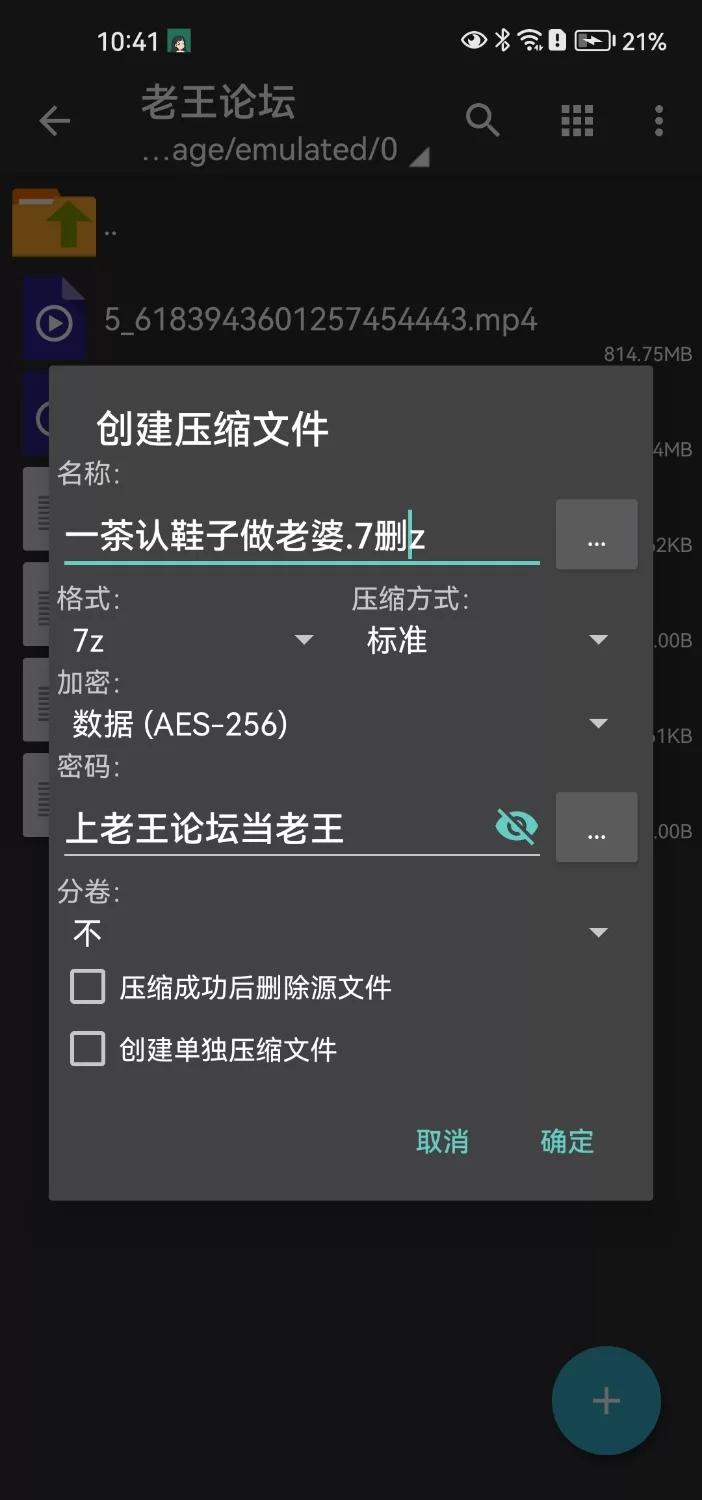702x1500 pixels.
Task: Cancel with the 取消 button
Action: tap(442, 1141)
